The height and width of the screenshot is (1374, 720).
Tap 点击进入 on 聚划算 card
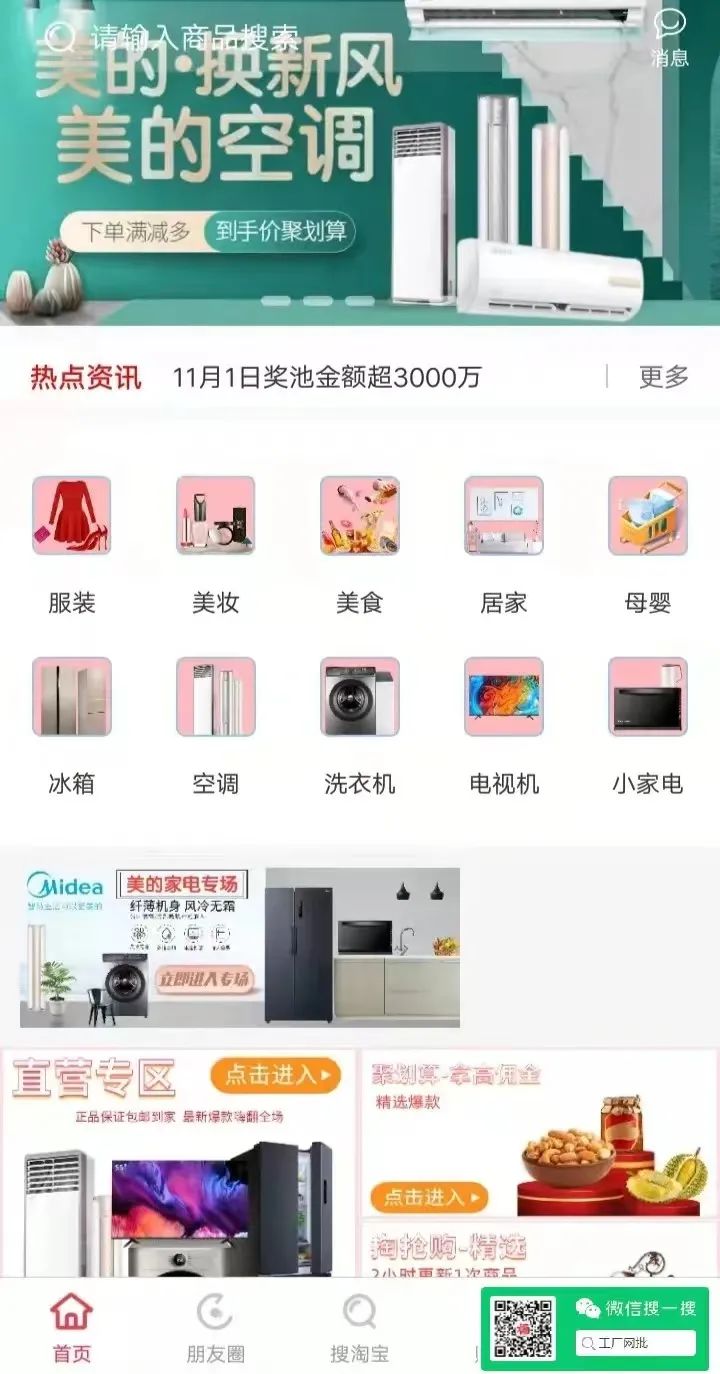[x=428, y=1196]
